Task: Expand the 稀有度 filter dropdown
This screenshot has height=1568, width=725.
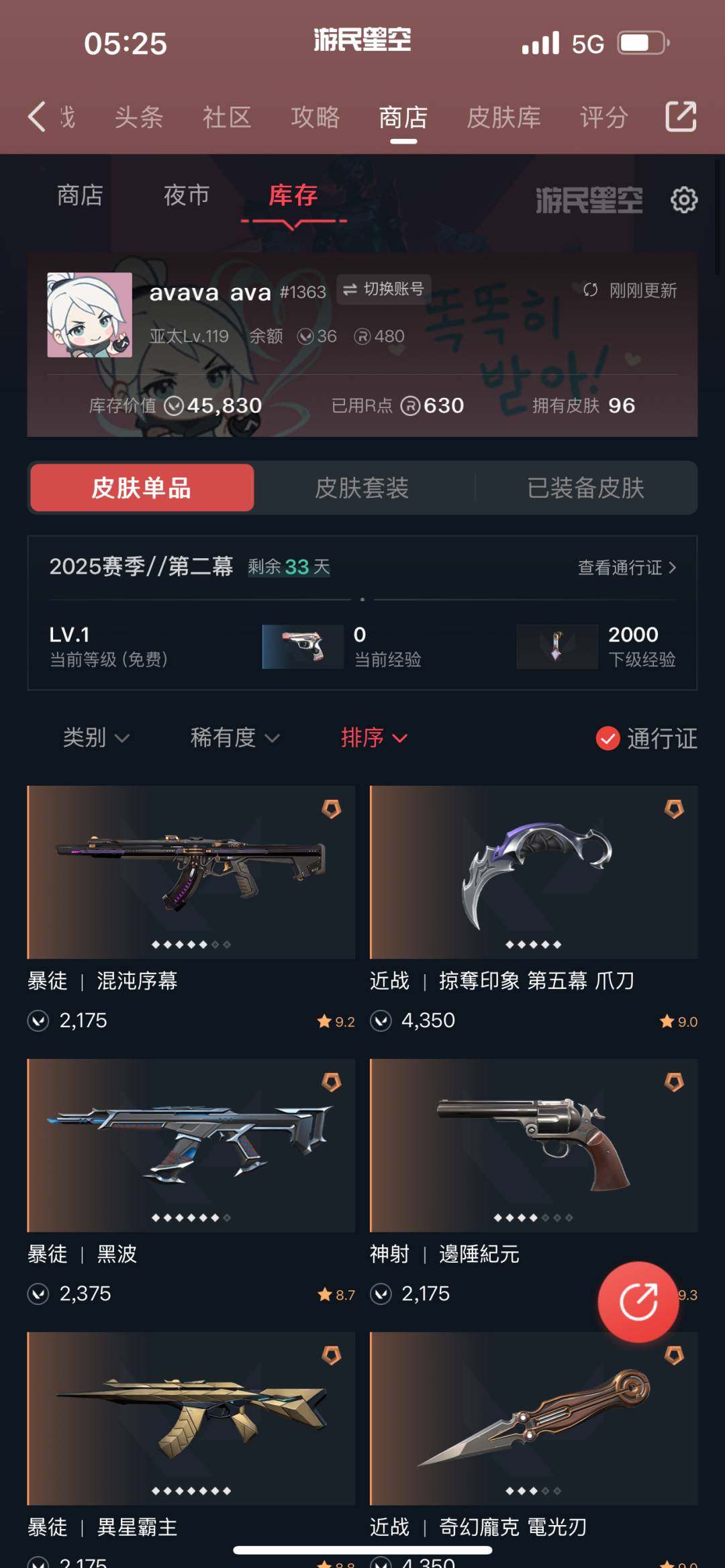Action: (234, 738)
